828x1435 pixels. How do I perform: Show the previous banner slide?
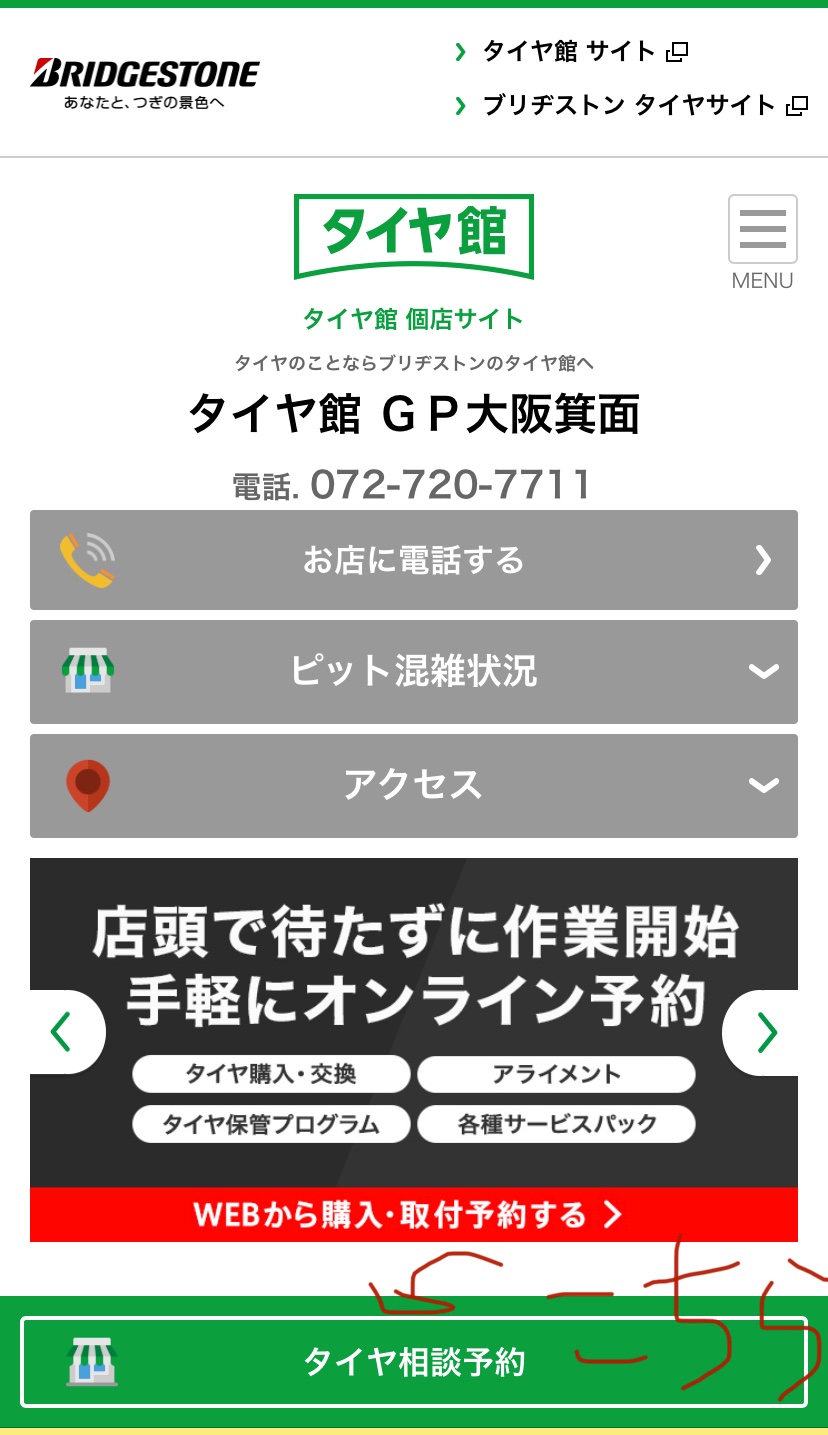(64, 1032)
